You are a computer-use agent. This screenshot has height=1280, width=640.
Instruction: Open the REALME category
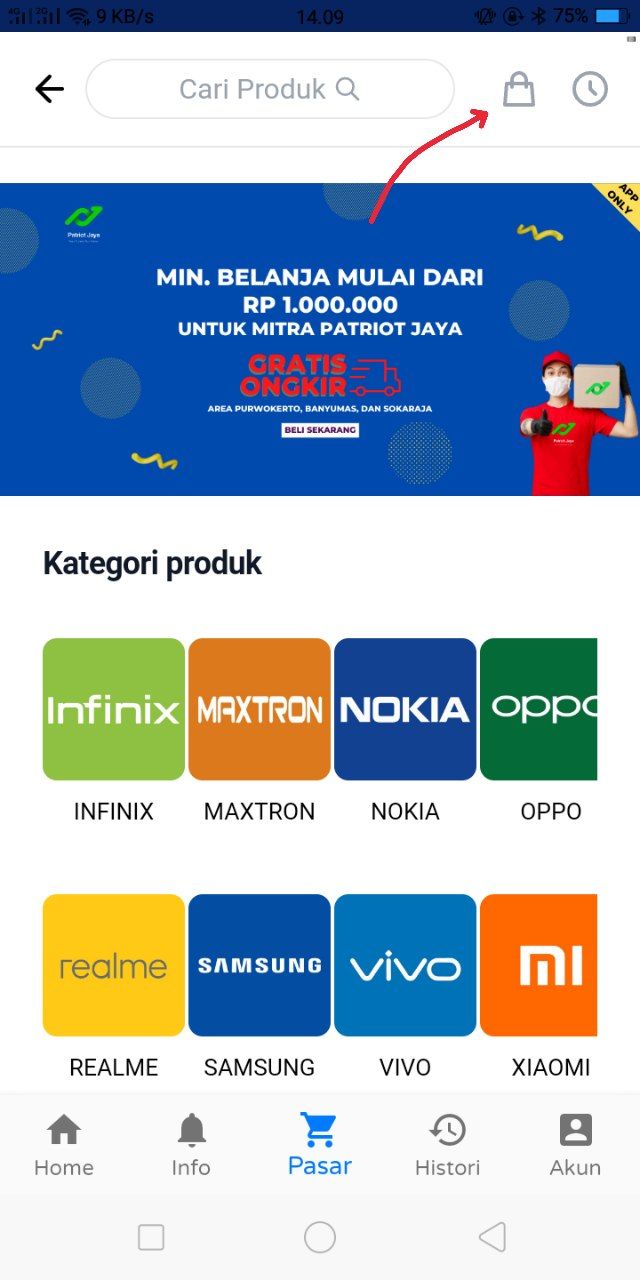point(113,965)
